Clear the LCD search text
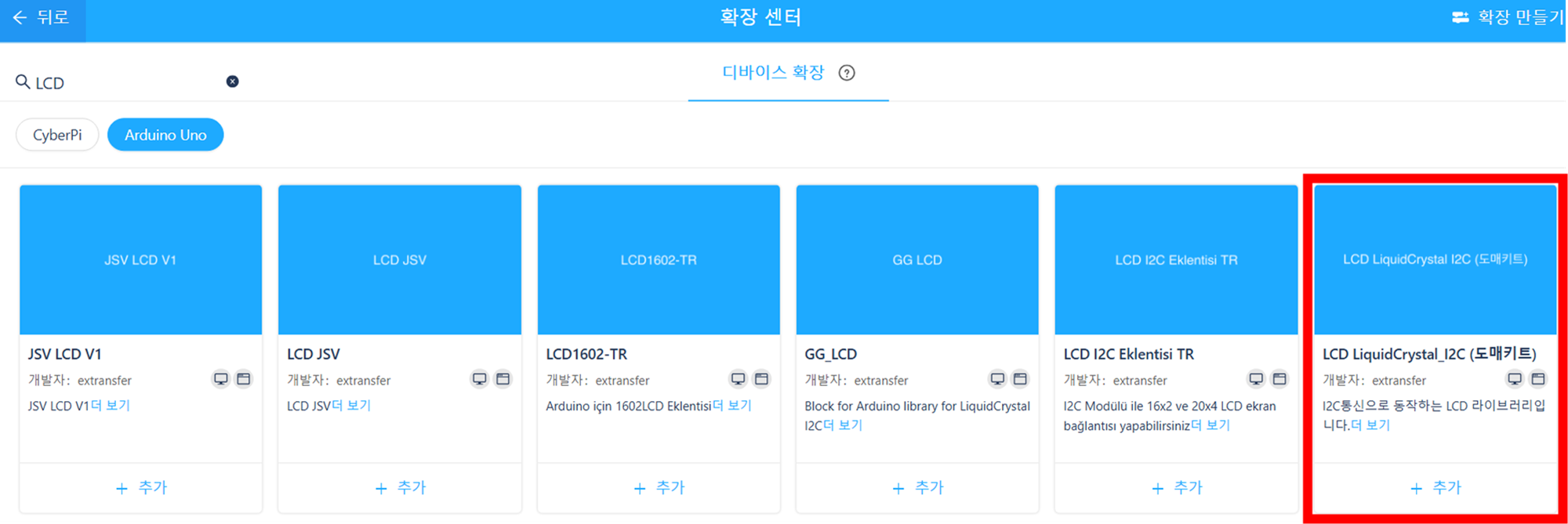The width and height of the screenshot is (1568, 524). 232,81
